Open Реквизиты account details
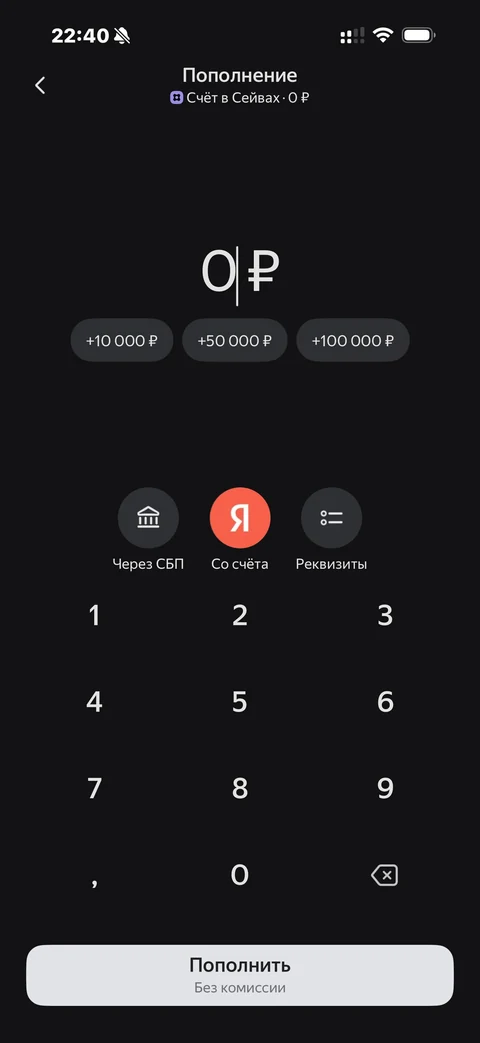The width and height of the screenshot is (480, 1043). pyautogui.click(x=331, y=529)
